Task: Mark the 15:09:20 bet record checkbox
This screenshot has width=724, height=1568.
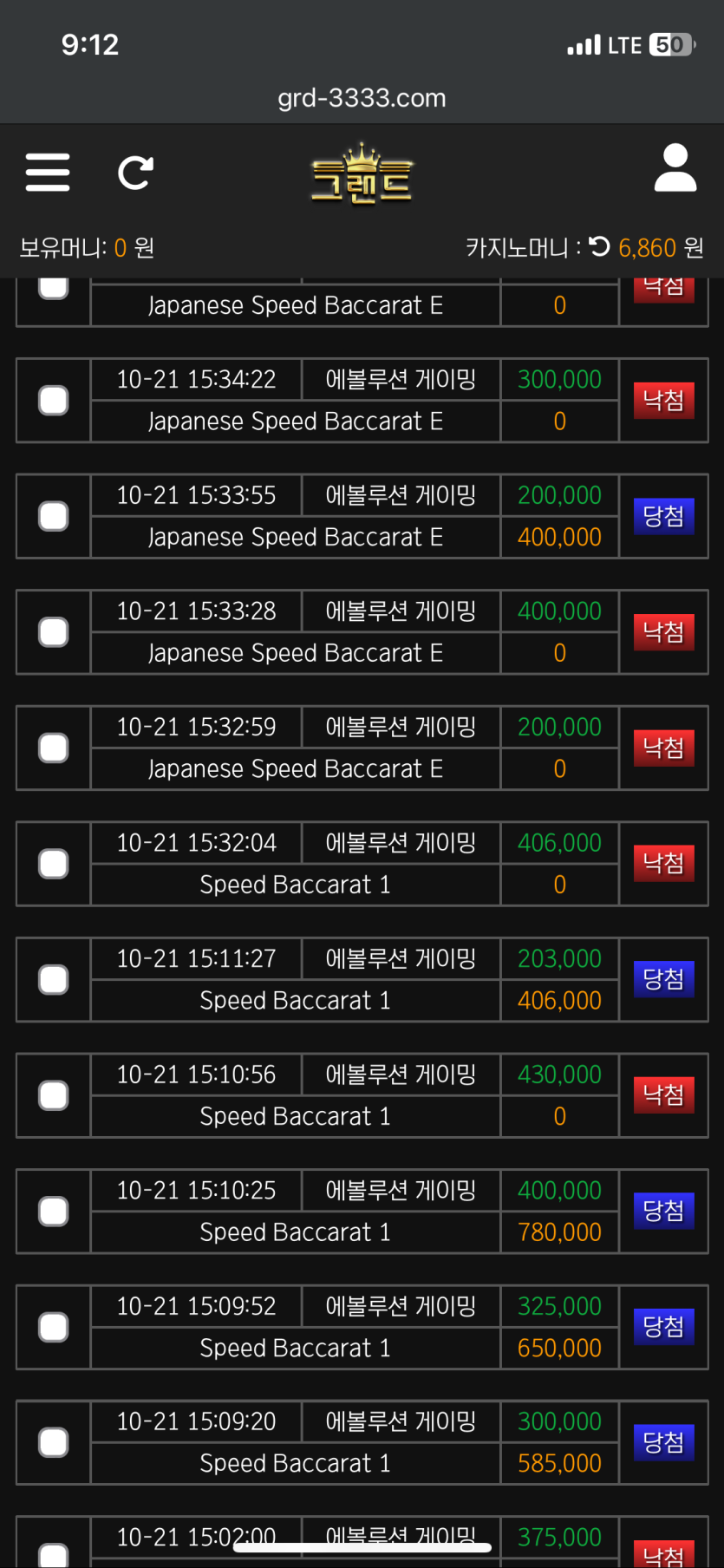Action: (54, 1442)
